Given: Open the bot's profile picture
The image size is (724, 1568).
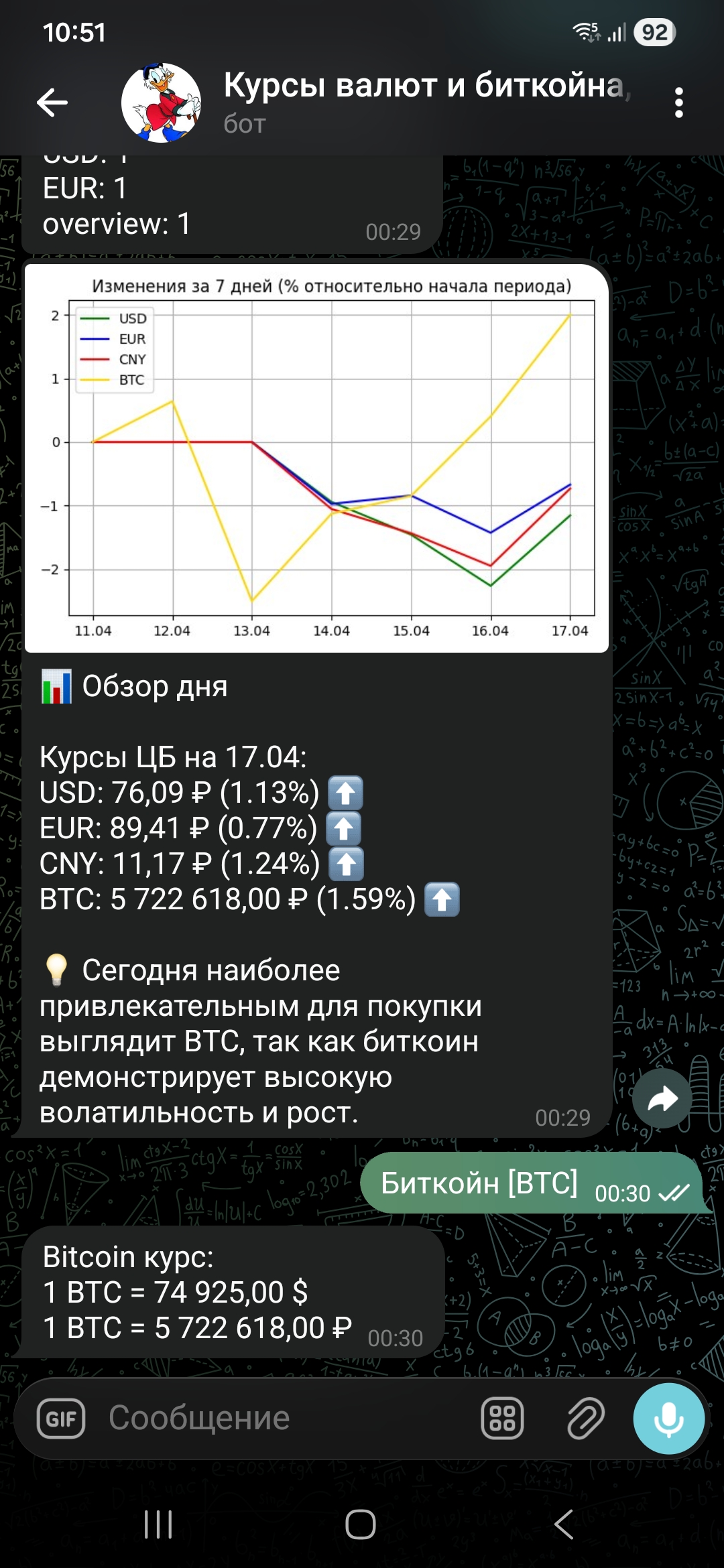Looking at the screenshot, I should click(161, 101).
